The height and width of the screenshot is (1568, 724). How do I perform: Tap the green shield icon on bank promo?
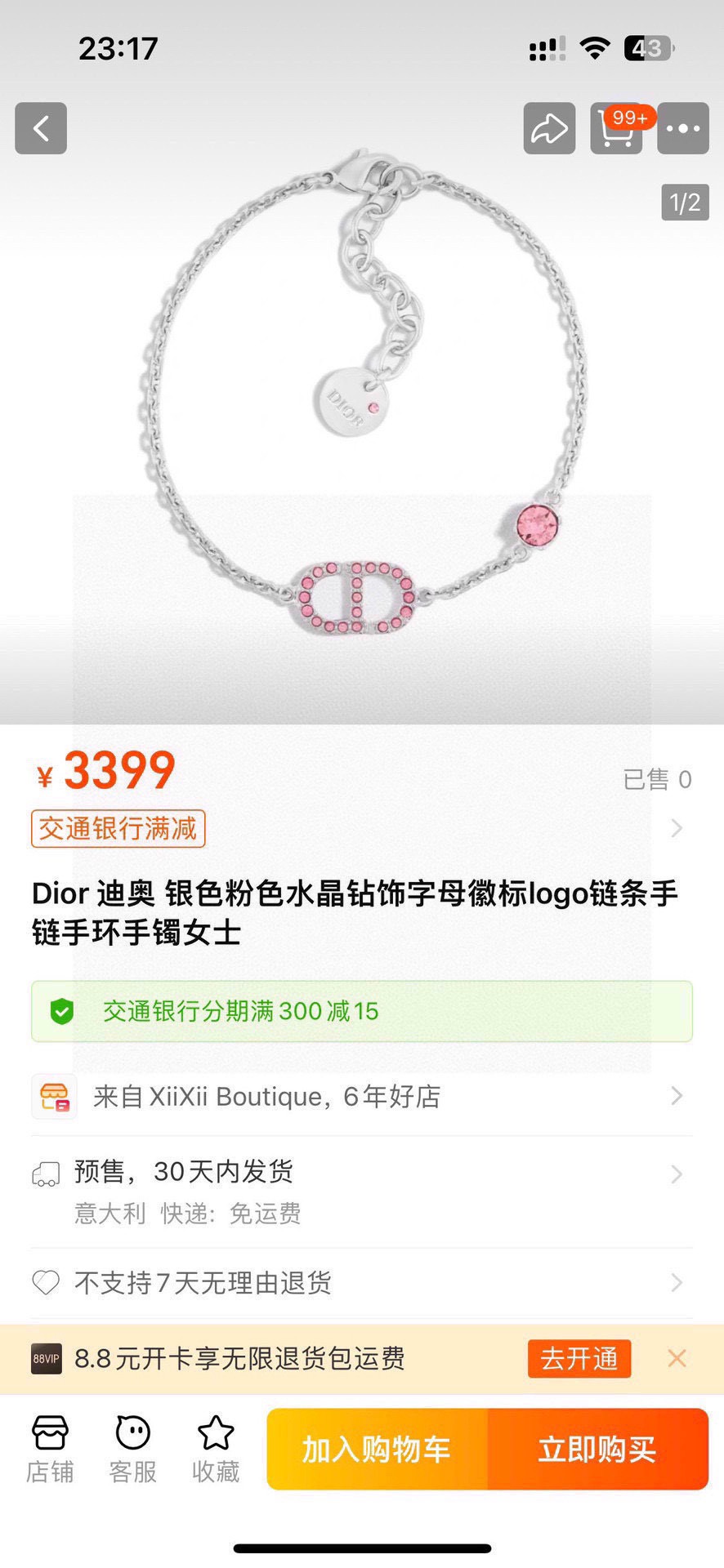click(60, 1012)
